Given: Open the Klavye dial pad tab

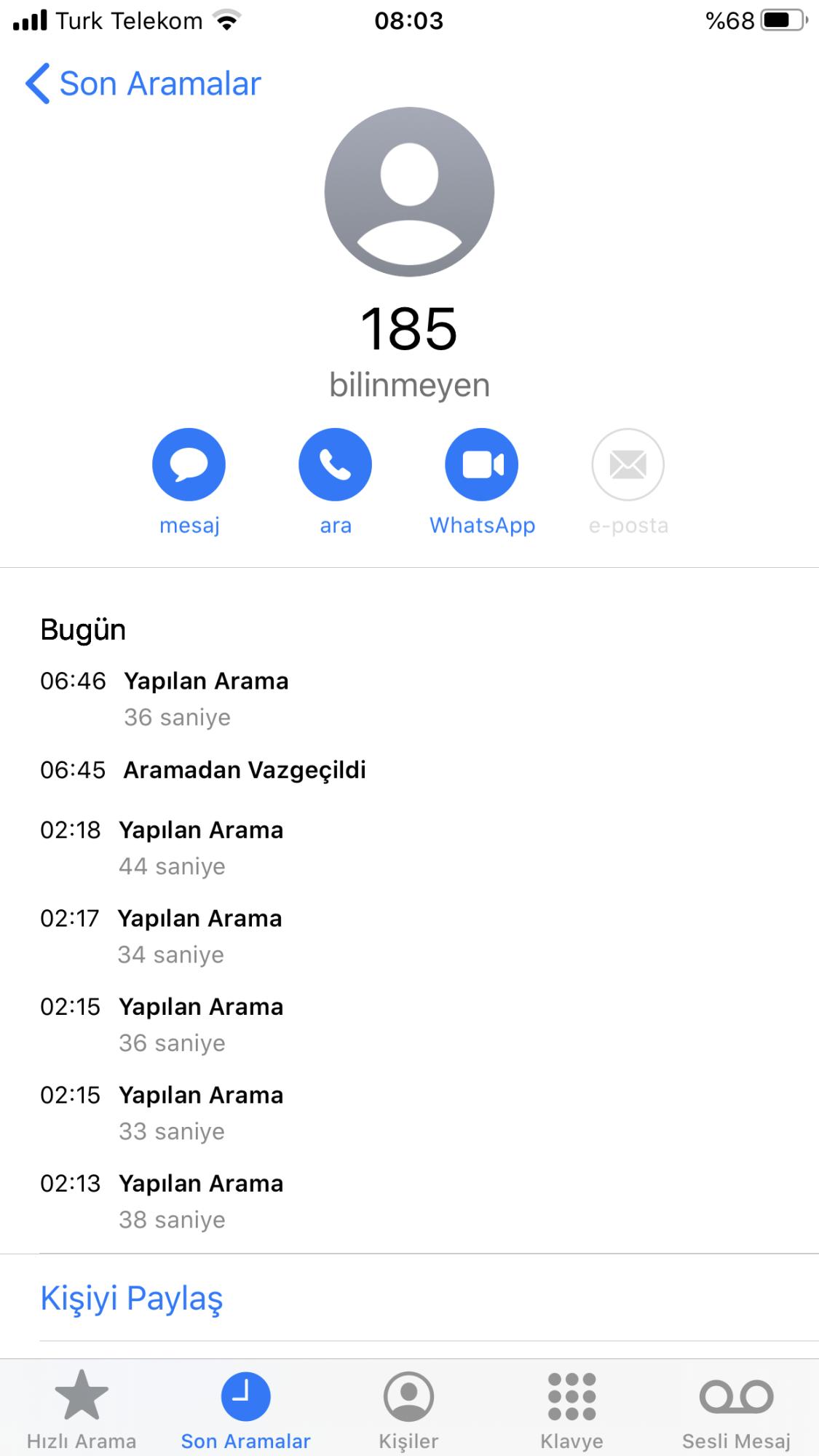Looking at the screenshot, I should coord(572,1409).
